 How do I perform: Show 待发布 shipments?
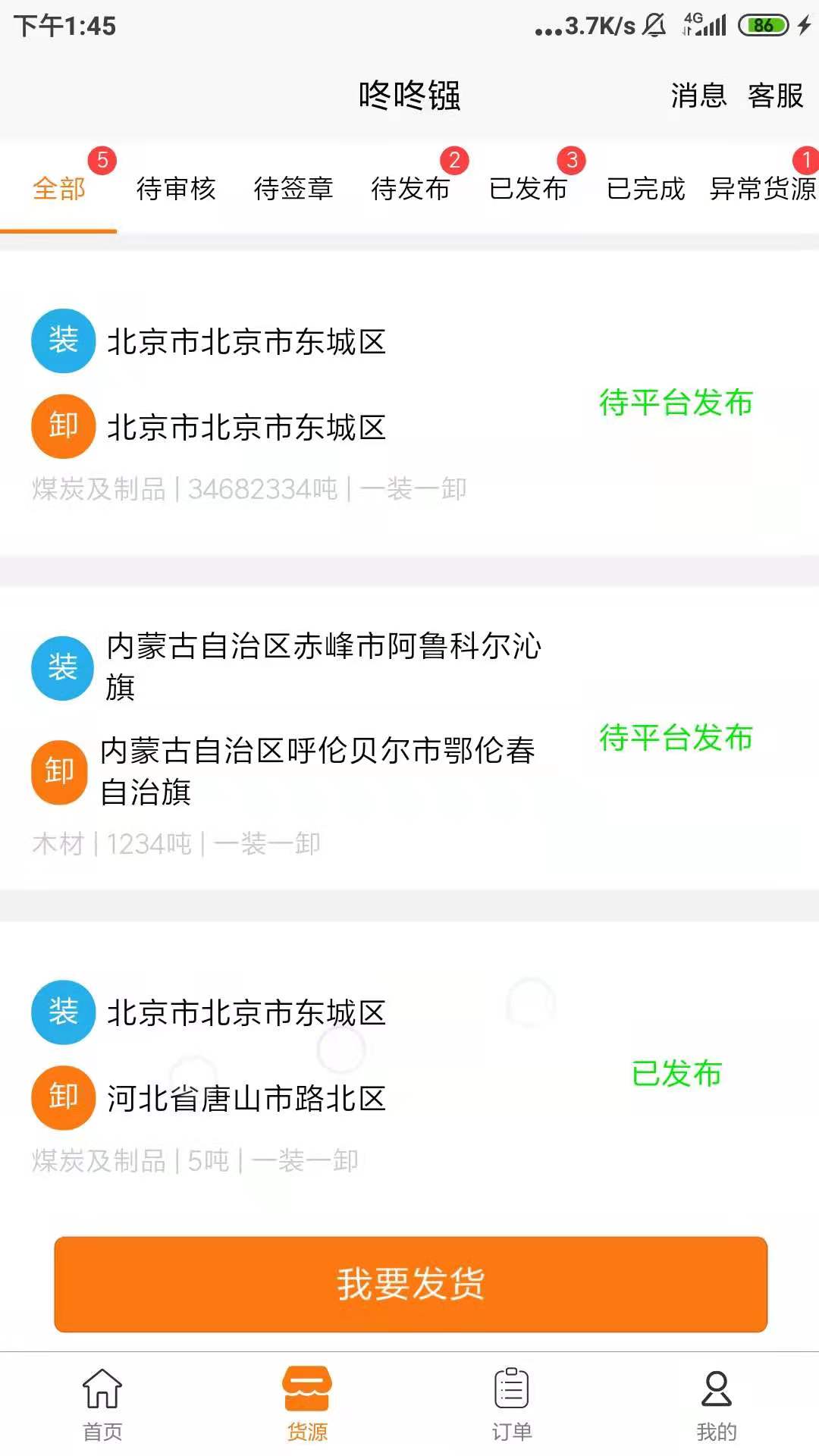[410, 188]
